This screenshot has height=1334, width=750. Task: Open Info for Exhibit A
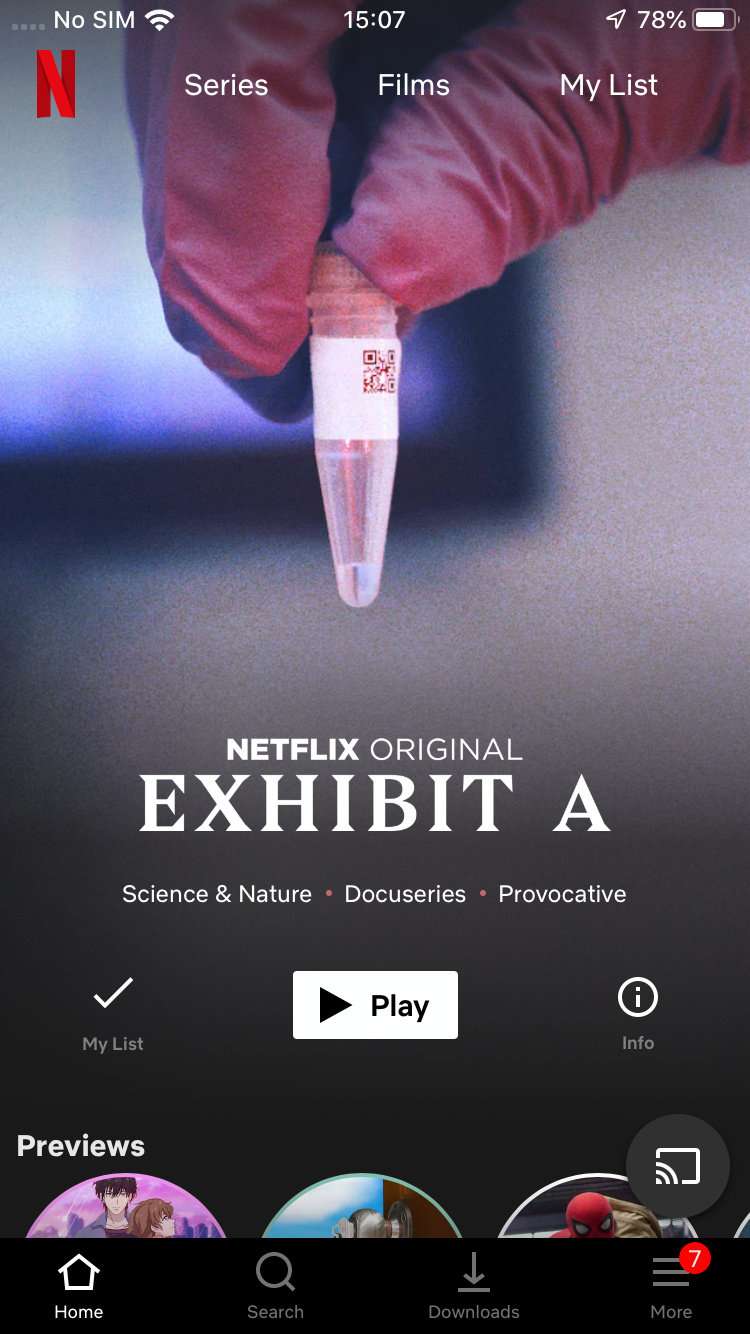coord(638,1014)
